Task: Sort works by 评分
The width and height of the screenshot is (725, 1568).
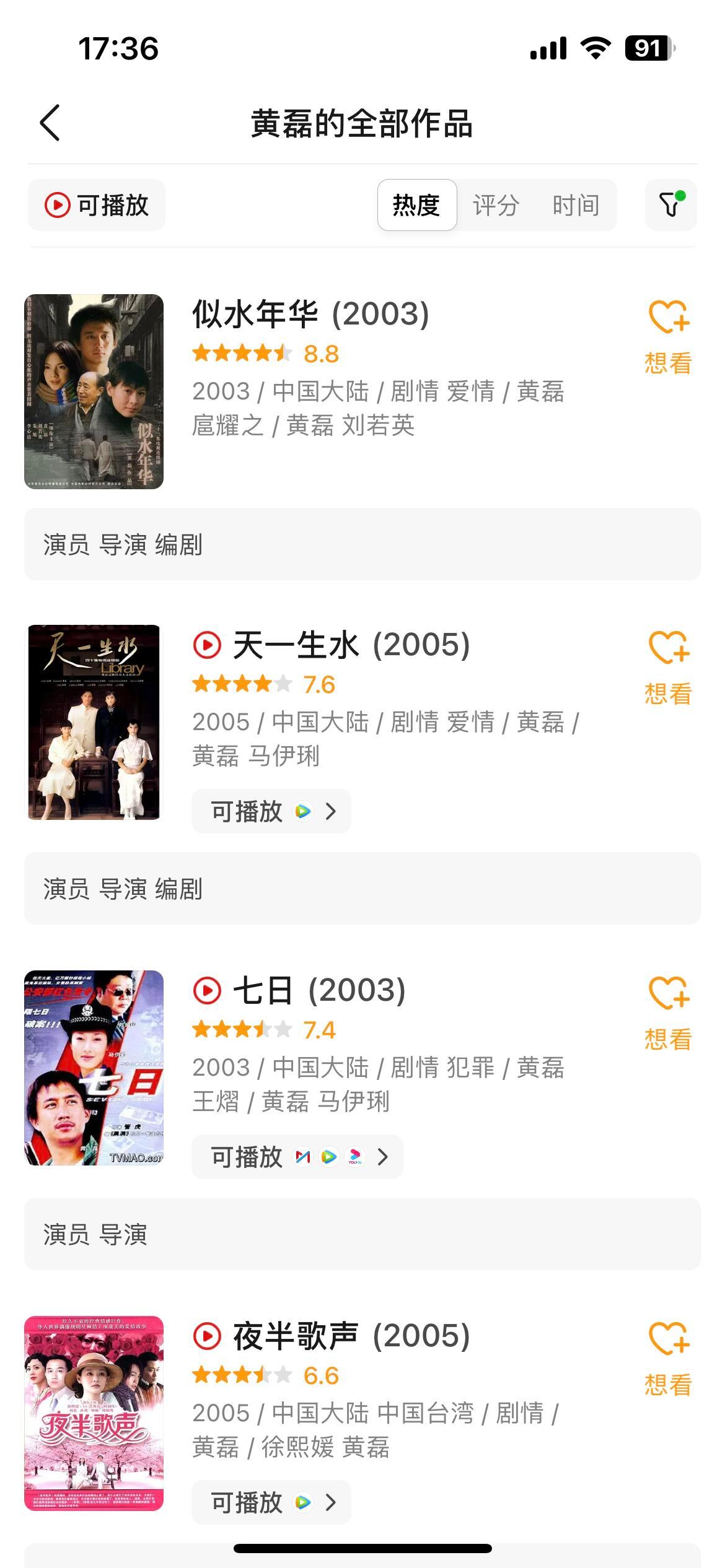Action: 496,205
